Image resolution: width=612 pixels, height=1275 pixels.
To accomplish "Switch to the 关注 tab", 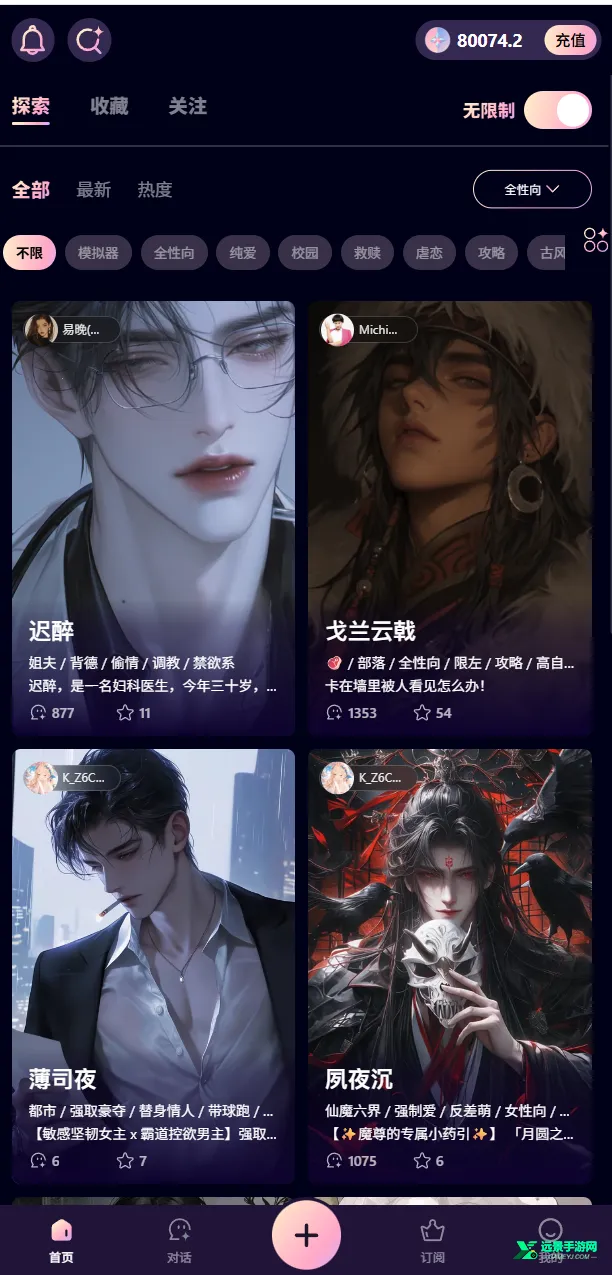I will click(187, 106).
